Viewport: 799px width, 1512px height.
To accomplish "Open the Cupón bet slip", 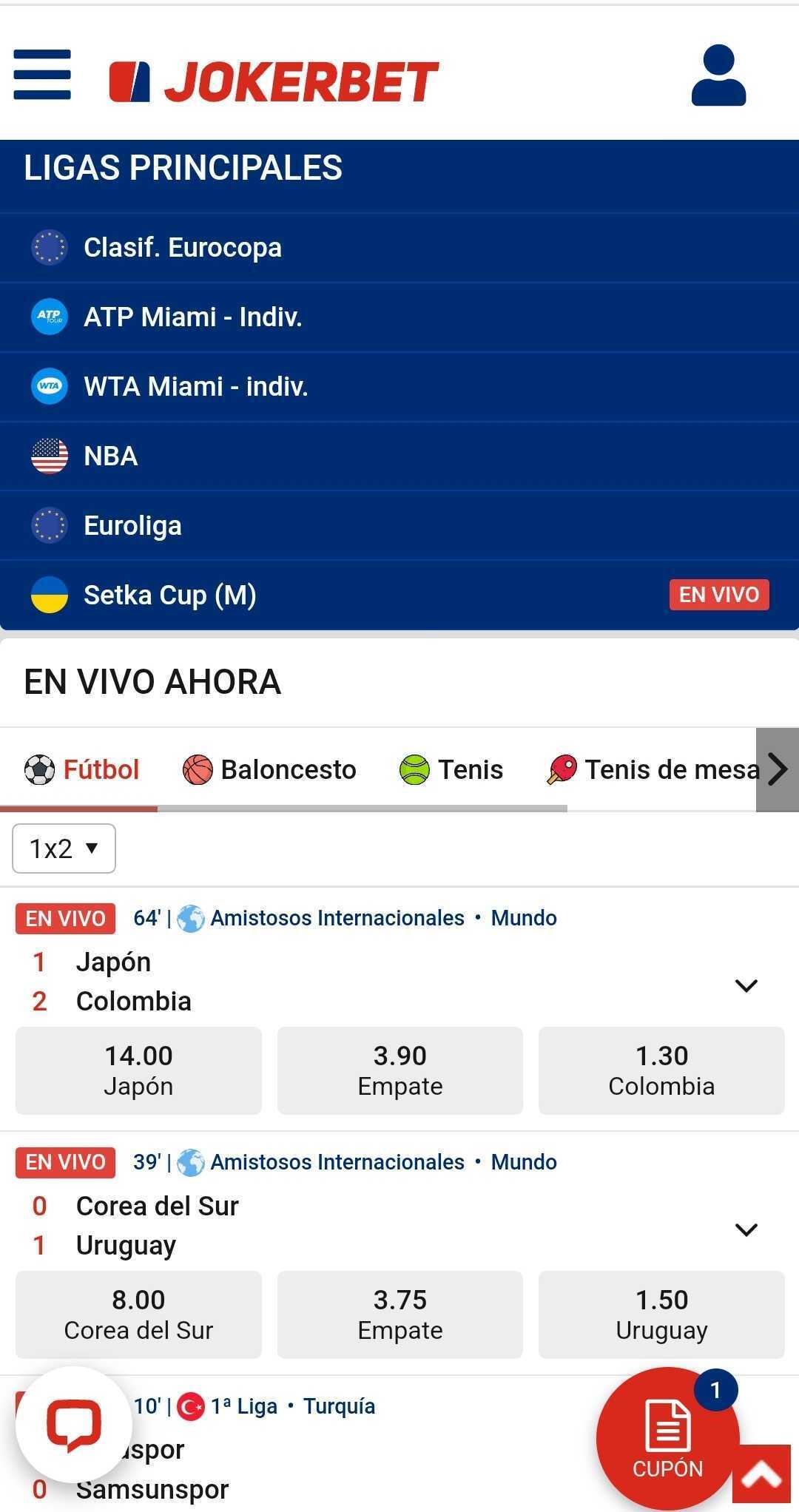I will pos(668,1439).
